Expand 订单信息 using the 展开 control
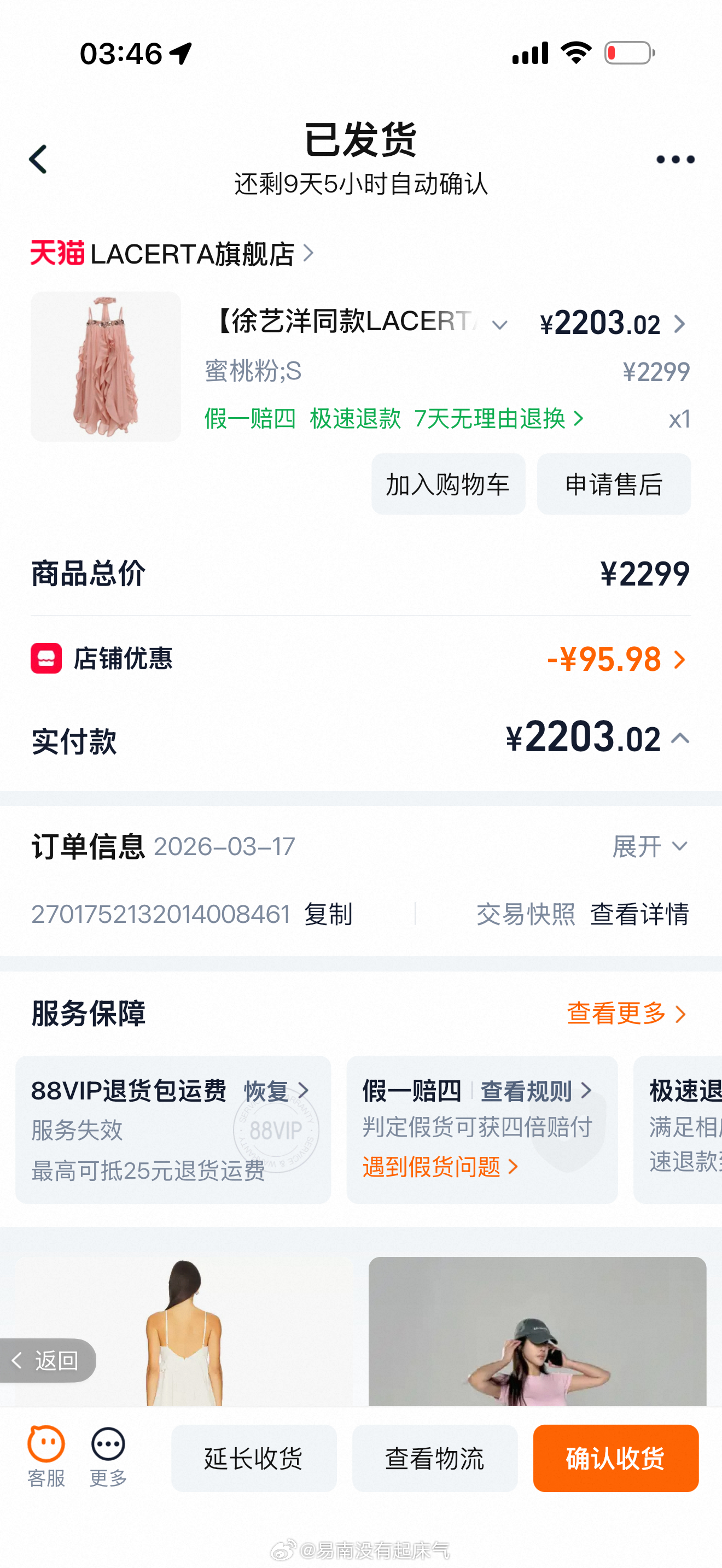Image resolution: width=722 pixels, height=1568 pixels. [x=648, y=845]
